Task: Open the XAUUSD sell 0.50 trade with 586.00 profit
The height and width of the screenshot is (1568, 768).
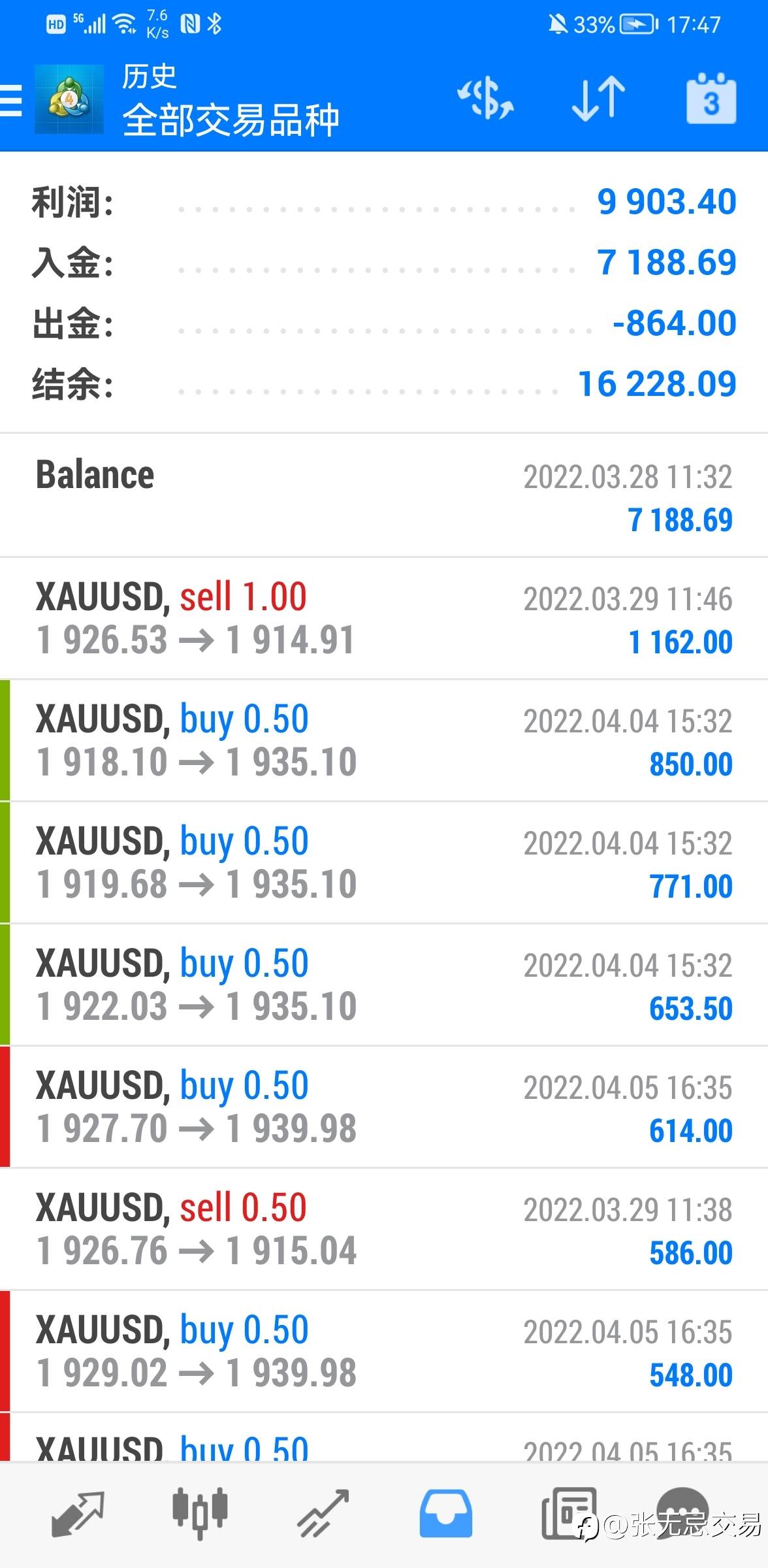Action: (384, 1229)
